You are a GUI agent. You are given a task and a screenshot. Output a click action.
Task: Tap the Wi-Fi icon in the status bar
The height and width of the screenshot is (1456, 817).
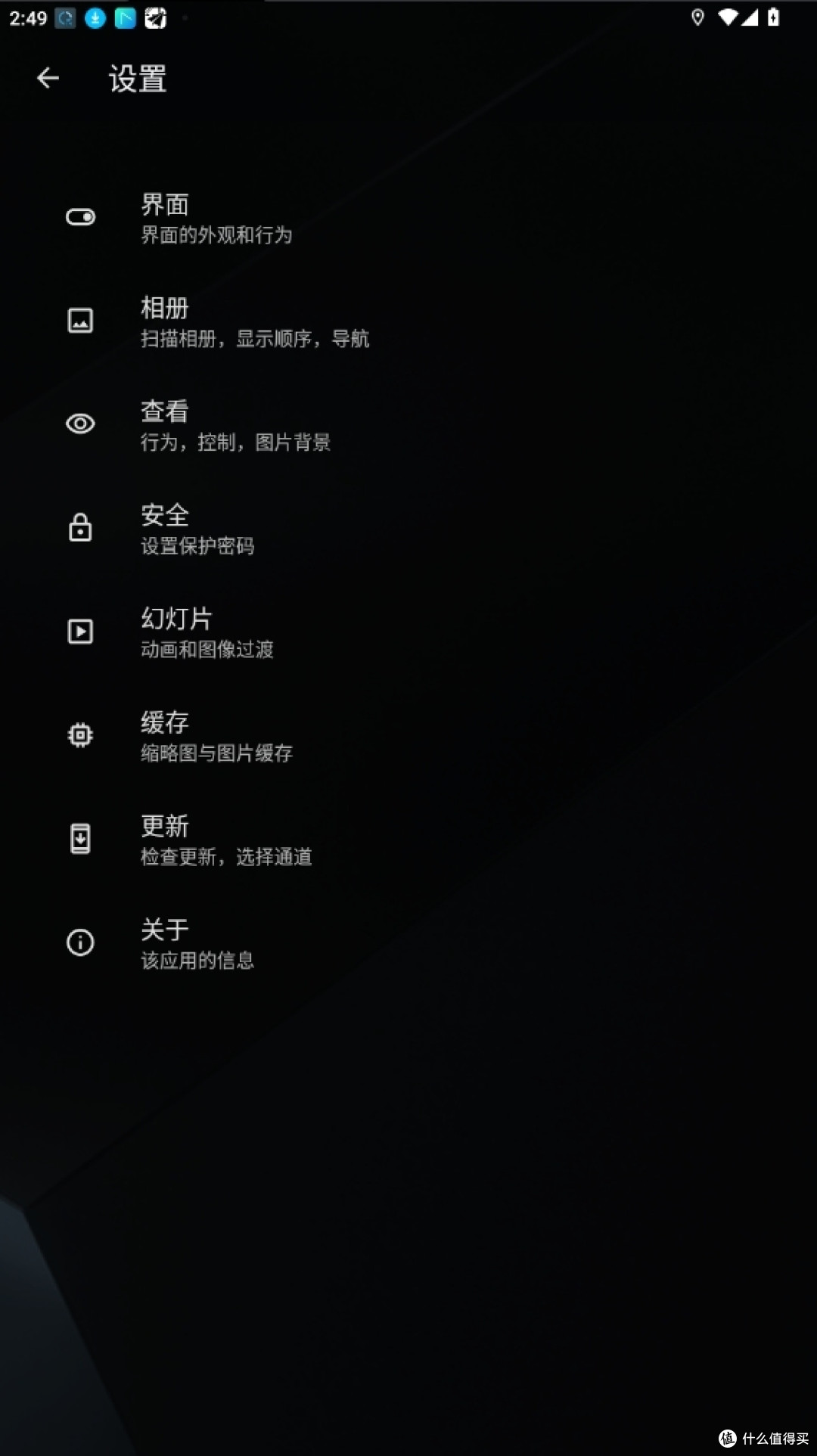coord(728,17)
